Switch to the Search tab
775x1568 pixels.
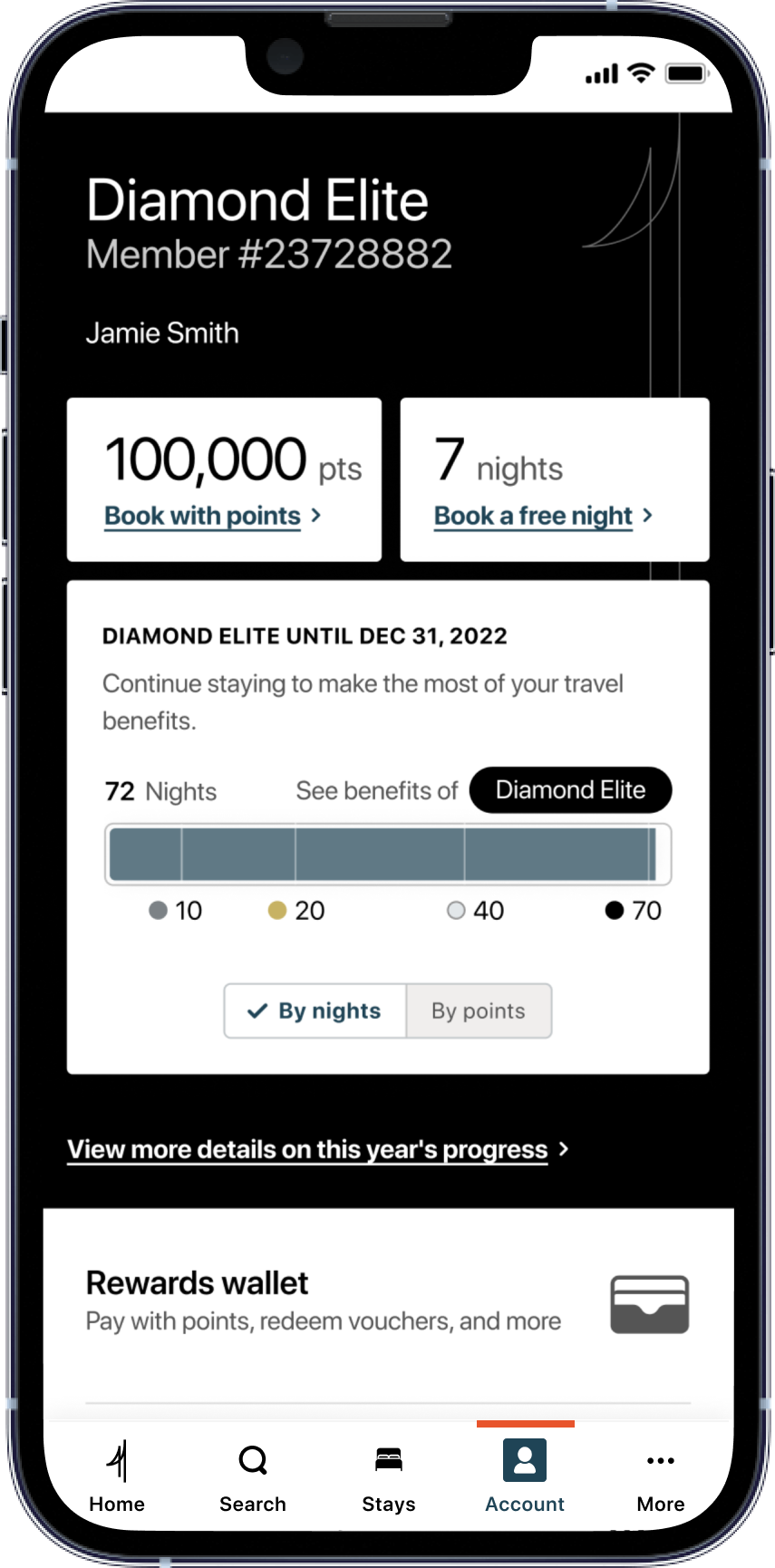tap(253, 1477)
